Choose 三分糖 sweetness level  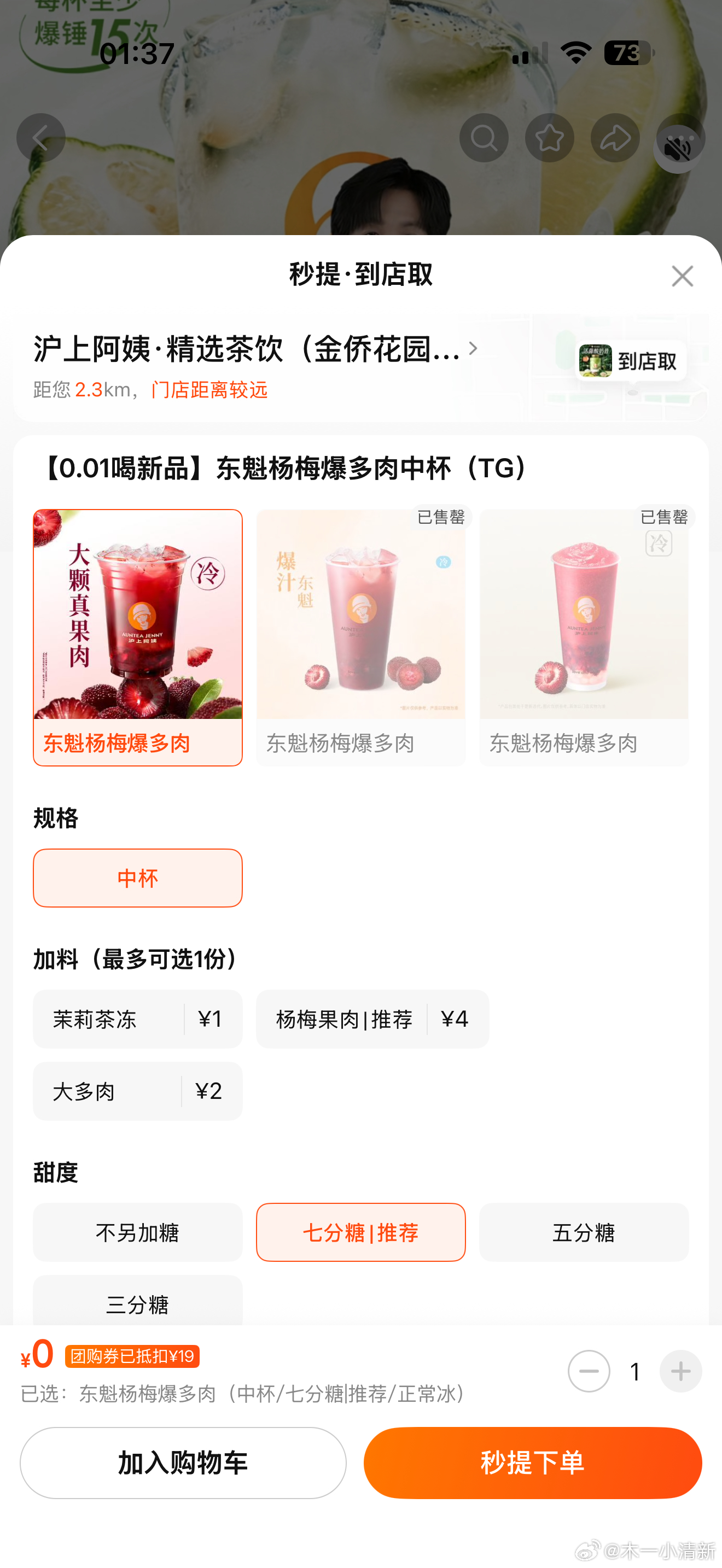click(138, 1303)
